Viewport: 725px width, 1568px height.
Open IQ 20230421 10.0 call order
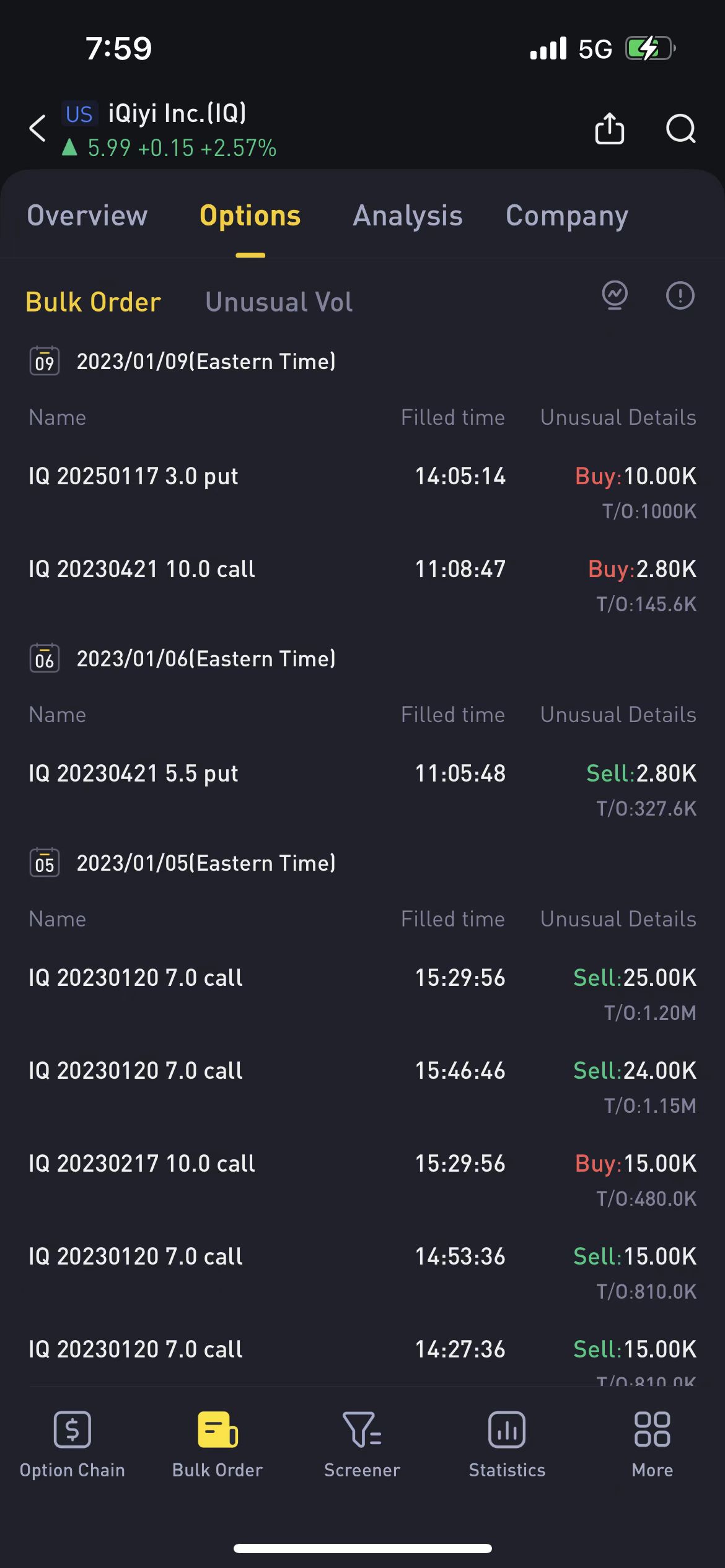coord(362,585)
